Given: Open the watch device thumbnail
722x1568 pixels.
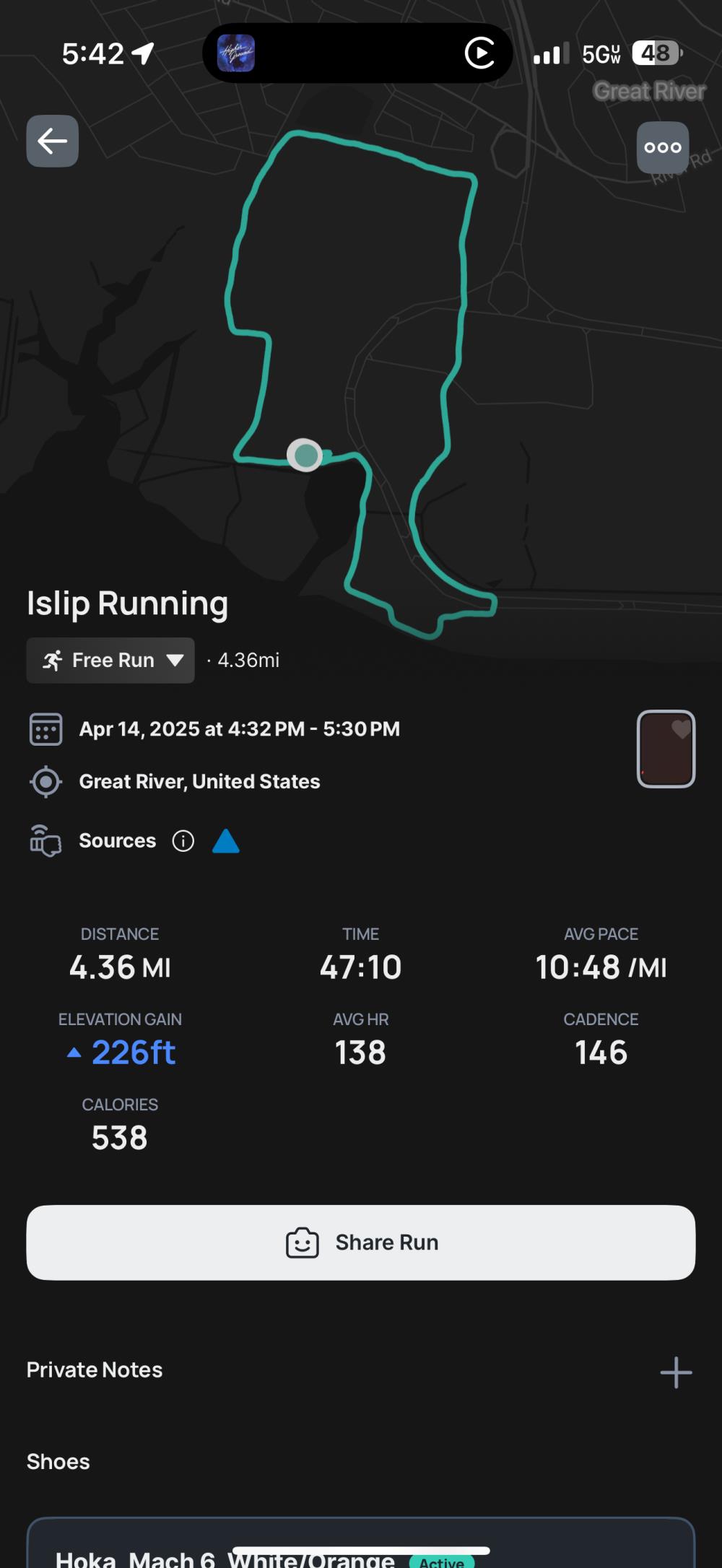Looking at the screenshot, I should pyautogui.click(x=666, y=749).
